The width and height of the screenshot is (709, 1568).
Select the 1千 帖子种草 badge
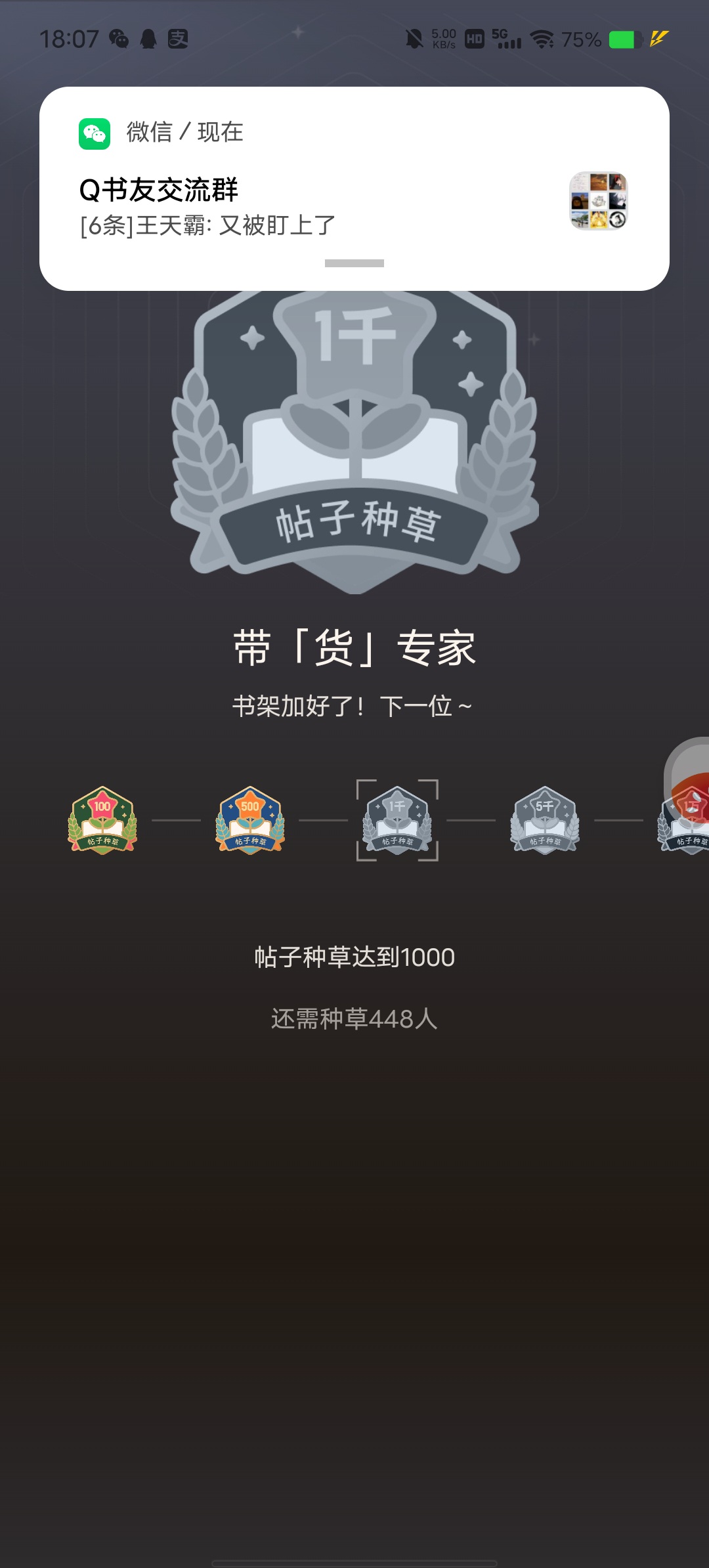tap(397, 820)
